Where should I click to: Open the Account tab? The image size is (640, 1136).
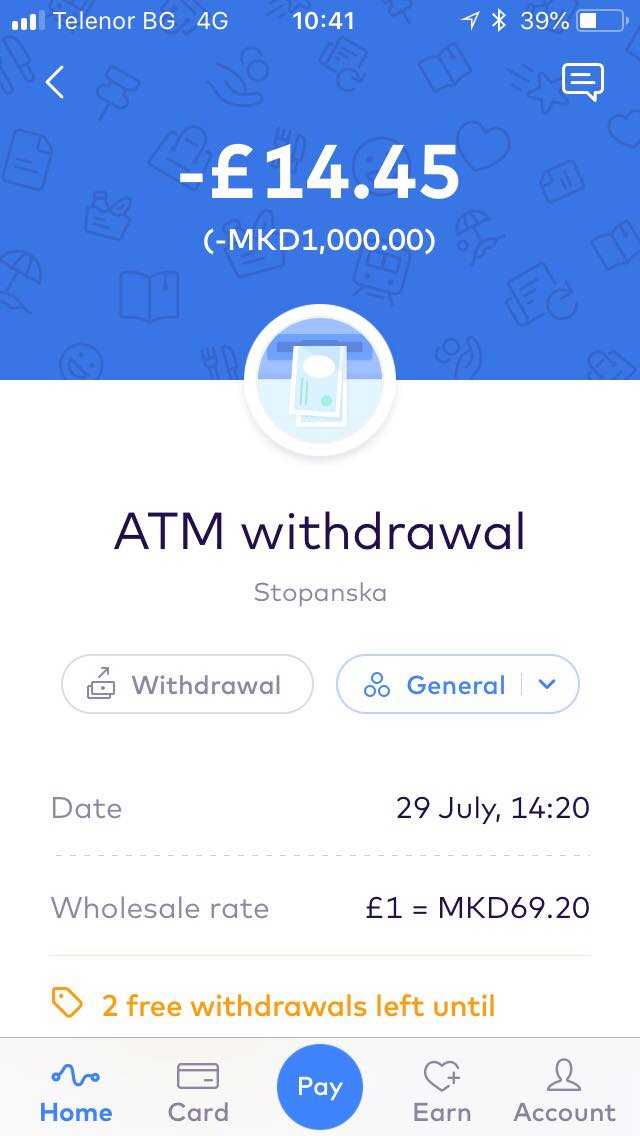click(564, 1092)
